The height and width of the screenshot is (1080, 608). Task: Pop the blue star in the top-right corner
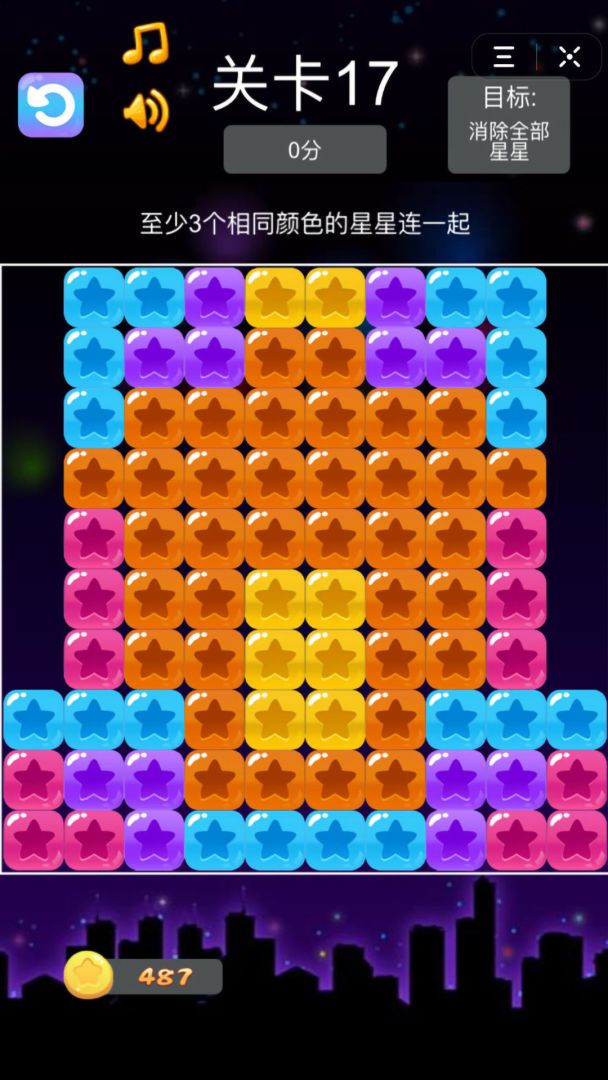coord(516,297)
